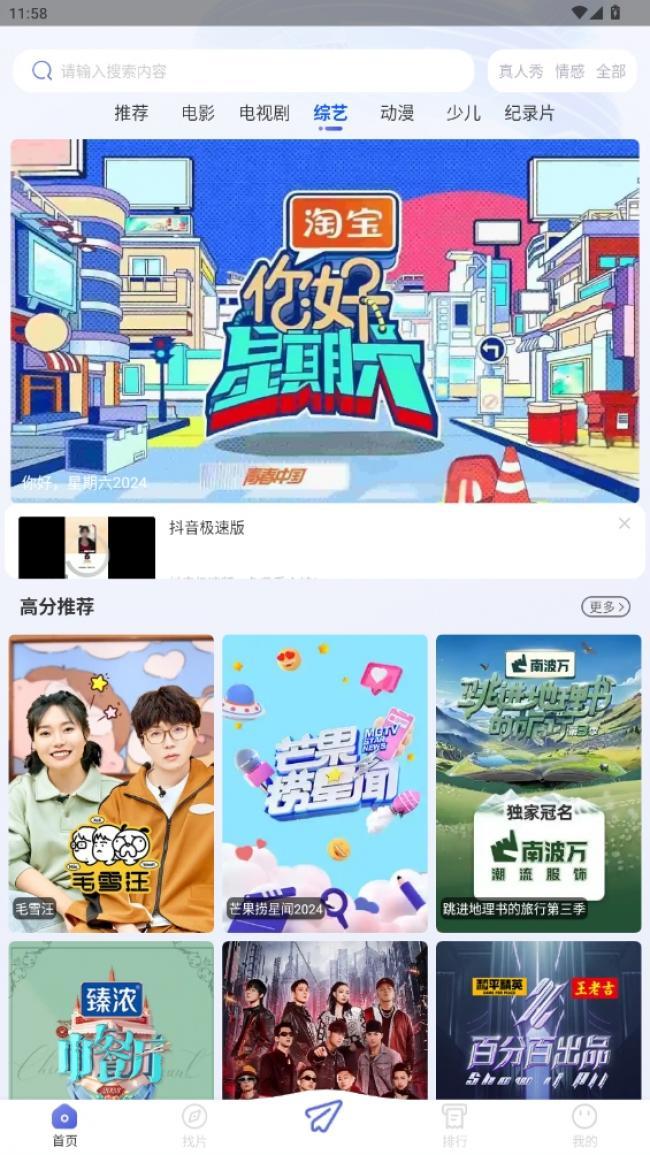Tap the search input field

tap(250, 71)
